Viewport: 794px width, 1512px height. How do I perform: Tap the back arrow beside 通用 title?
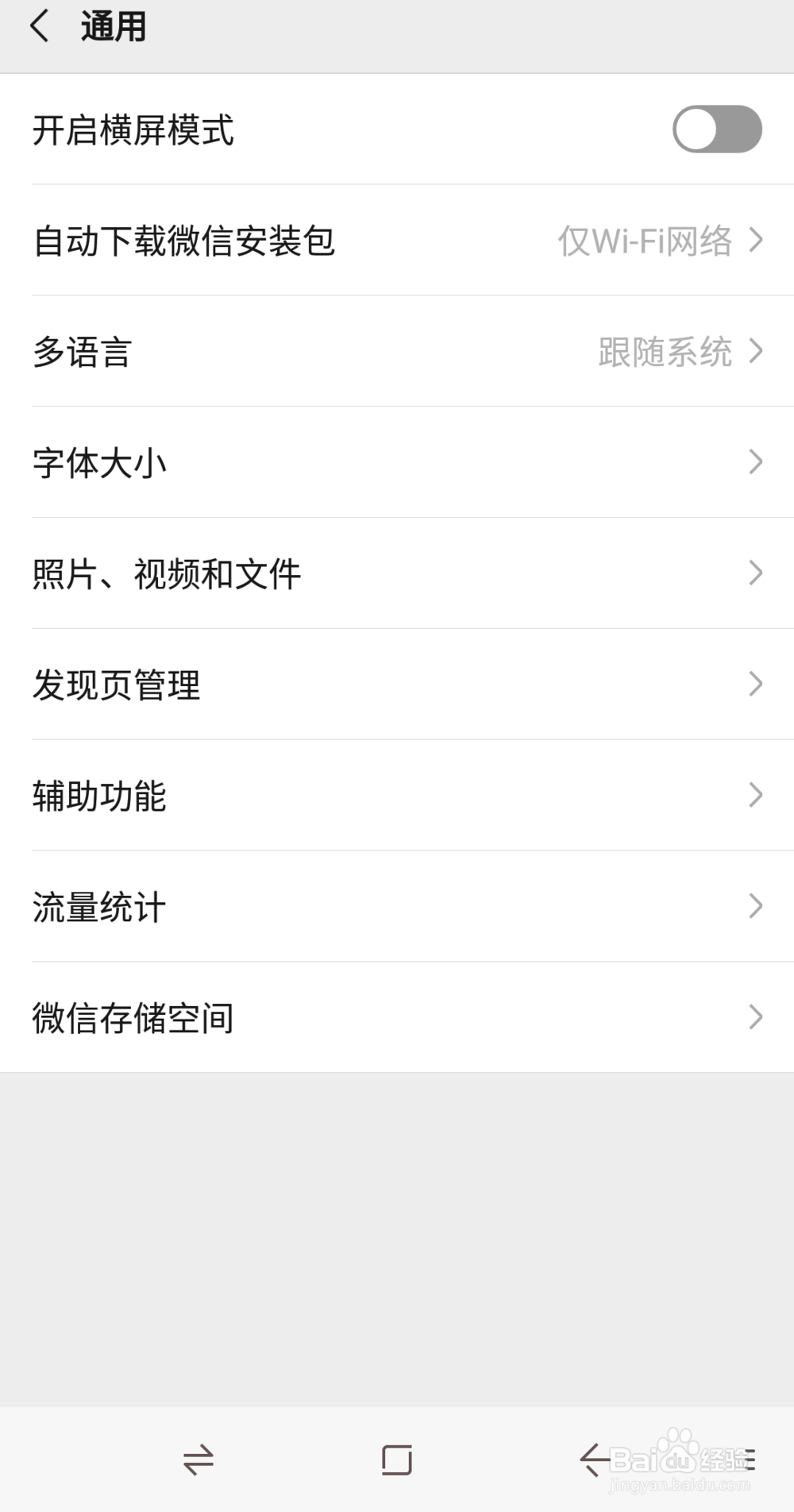[x=40, y=25]
